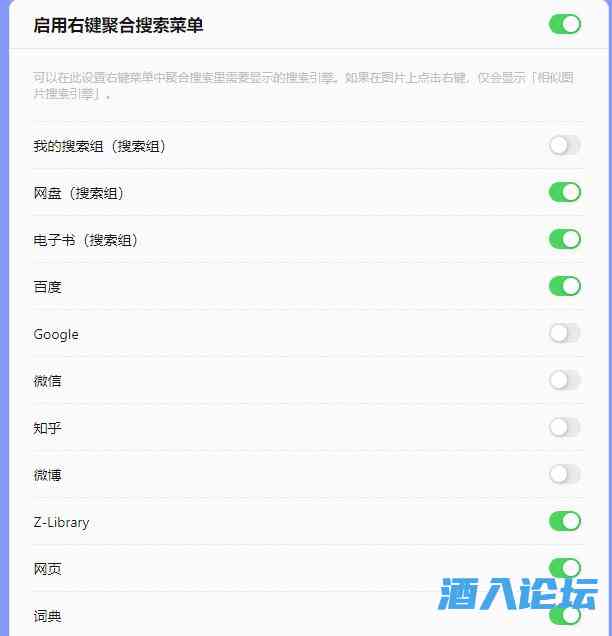Disable the 网盘（搜索组） toggle

[564, 192]
